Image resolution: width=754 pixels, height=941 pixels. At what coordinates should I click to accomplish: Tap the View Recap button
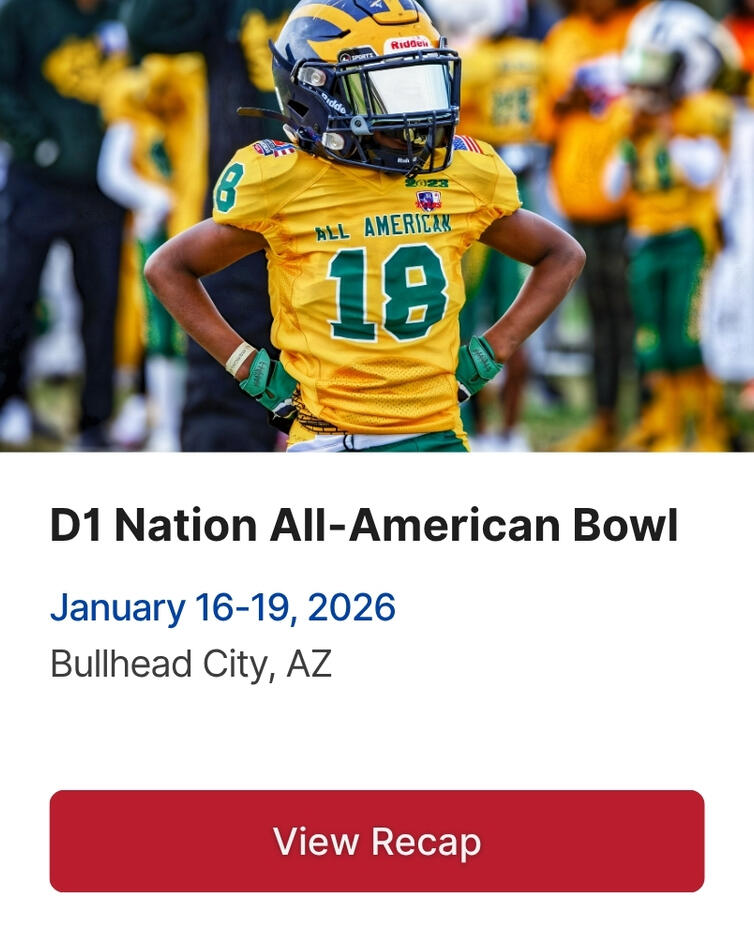coord(377,841)
